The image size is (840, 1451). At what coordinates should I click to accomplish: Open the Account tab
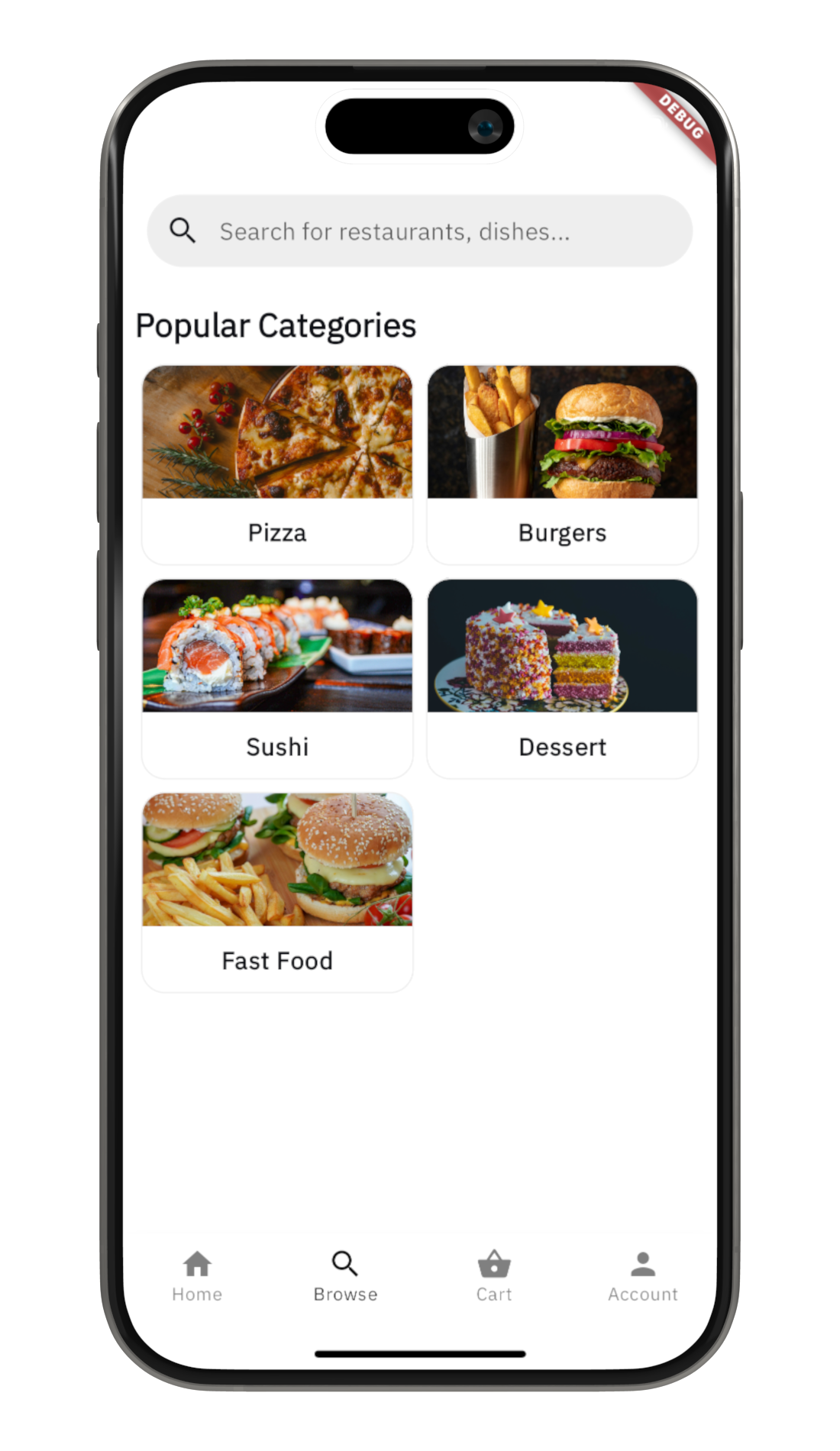pyautogui.click(x=643, y=1276)
